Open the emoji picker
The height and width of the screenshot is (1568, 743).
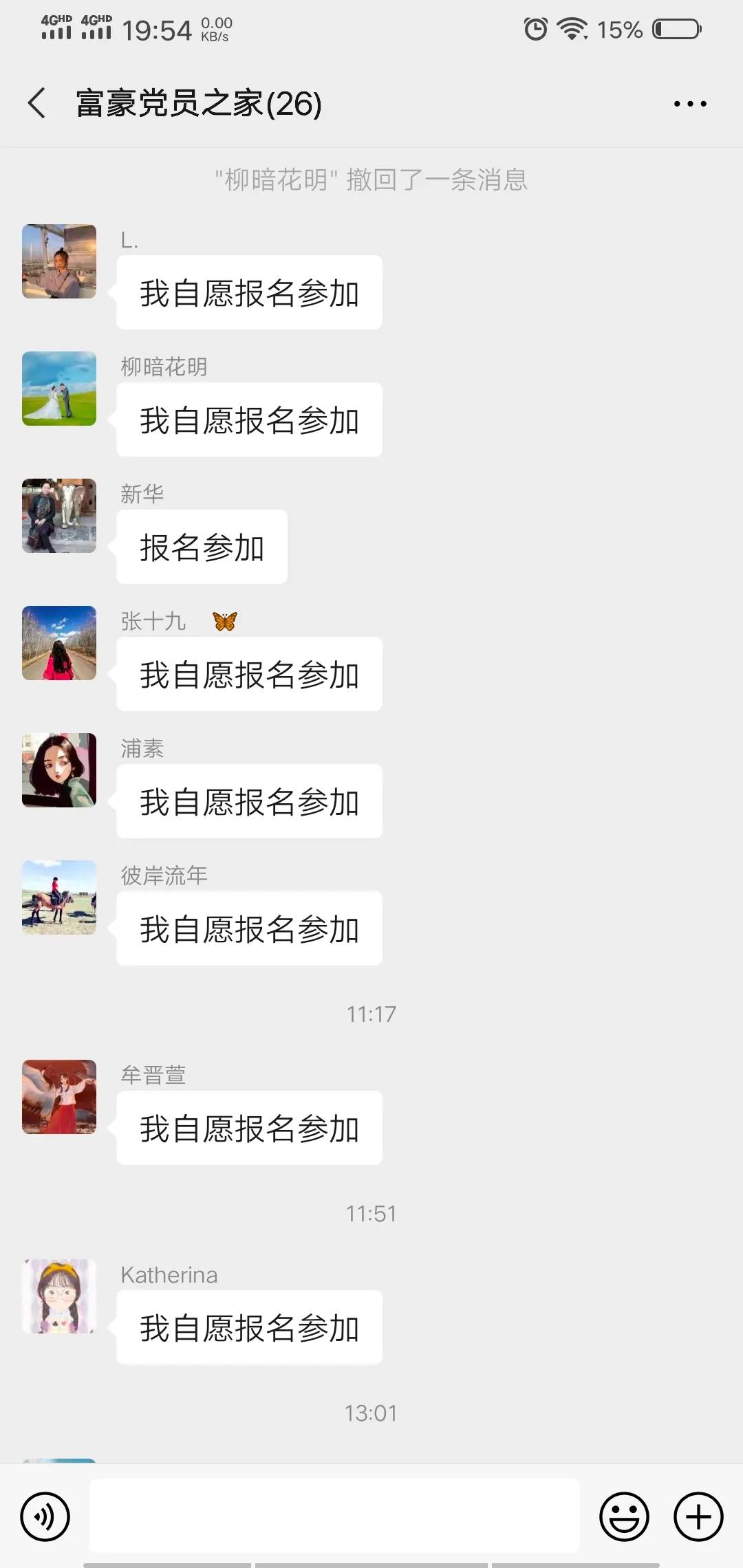pyautogui.click(x=624, y=1516)
